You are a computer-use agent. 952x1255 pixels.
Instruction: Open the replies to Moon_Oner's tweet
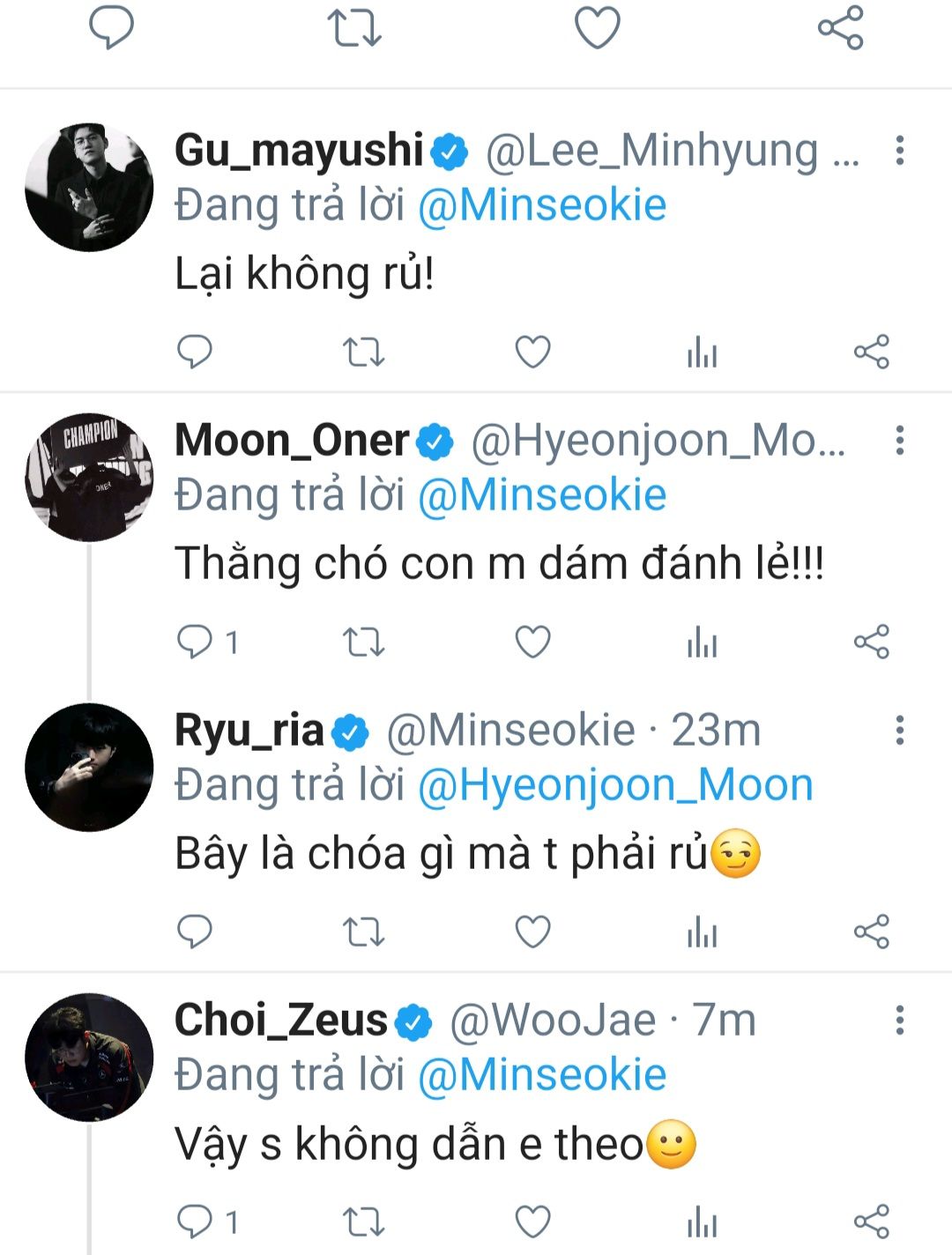208,642
